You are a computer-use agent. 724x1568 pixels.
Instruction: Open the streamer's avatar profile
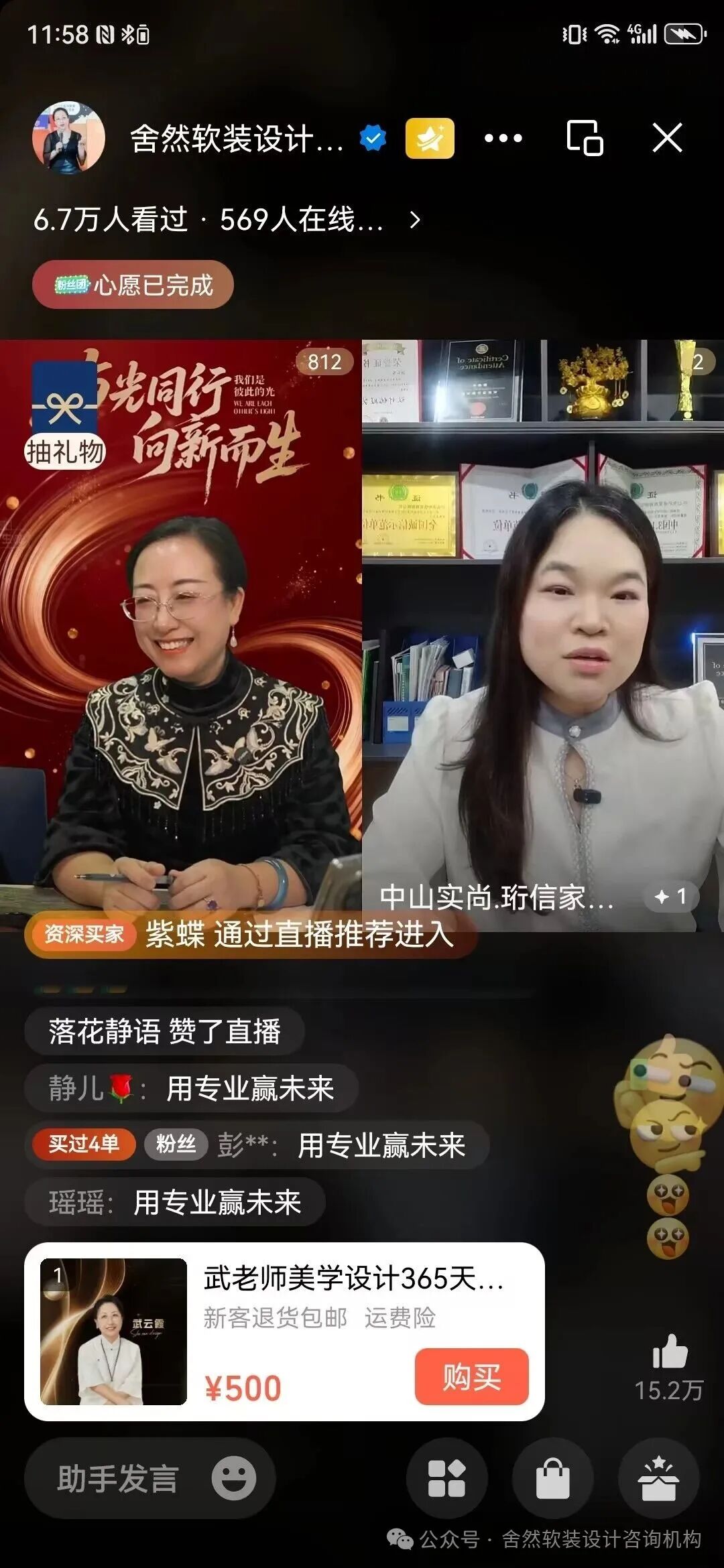click(x=69, y=139)
